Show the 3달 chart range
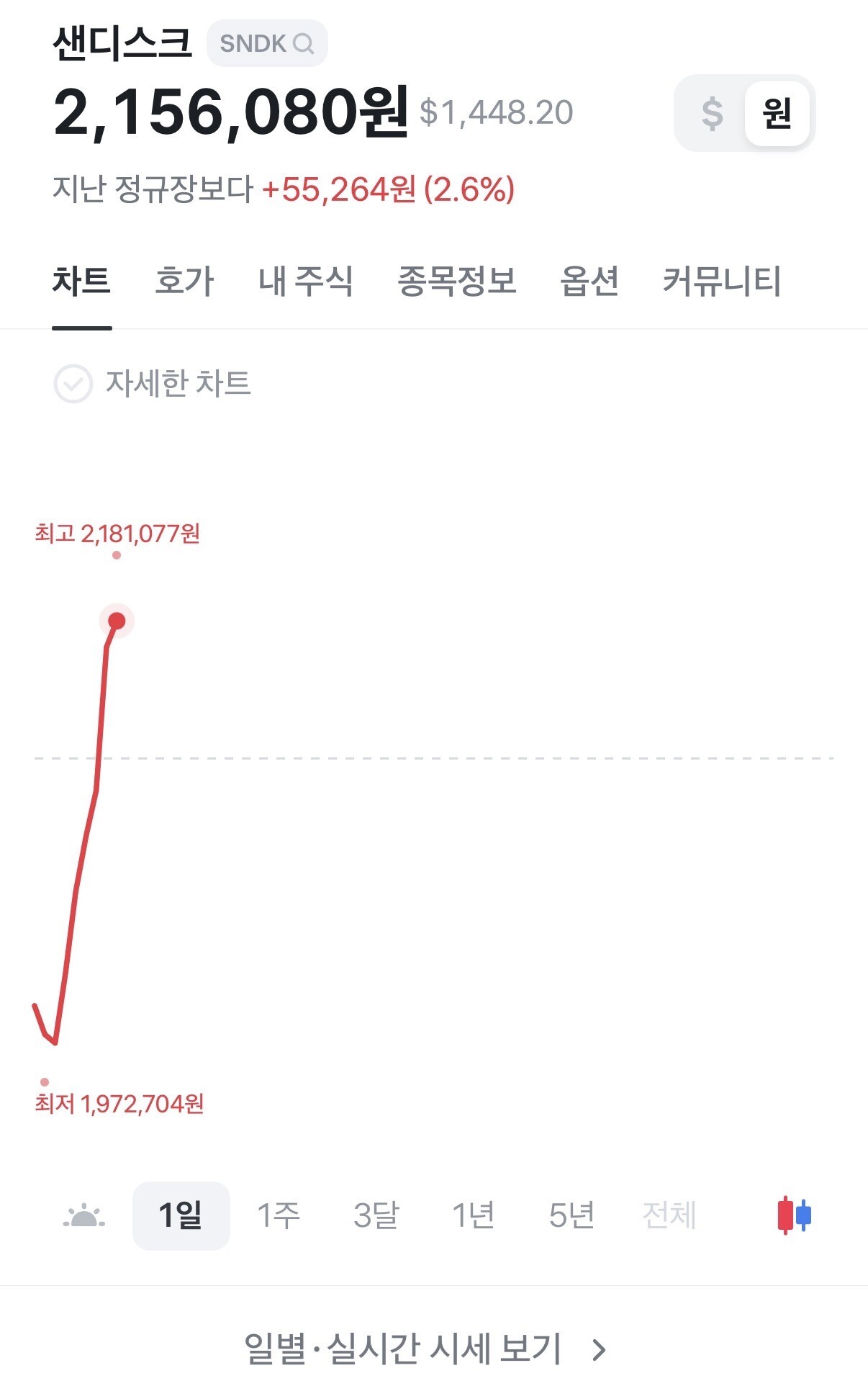 click(375, 1215)
